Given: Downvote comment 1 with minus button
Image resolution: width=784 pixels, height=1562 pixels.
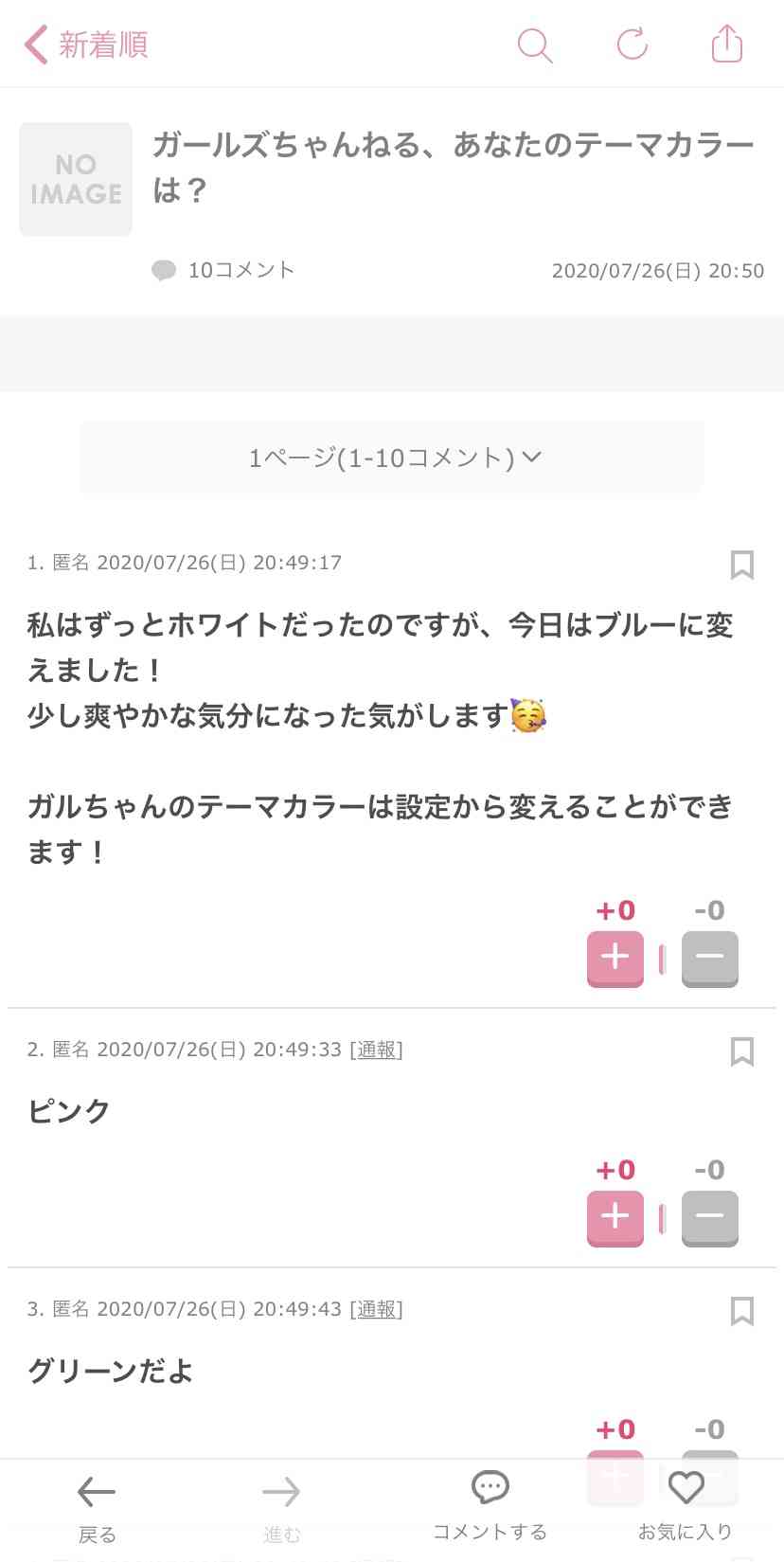Looking at the screenshot, I should click(x=709, y=957).
